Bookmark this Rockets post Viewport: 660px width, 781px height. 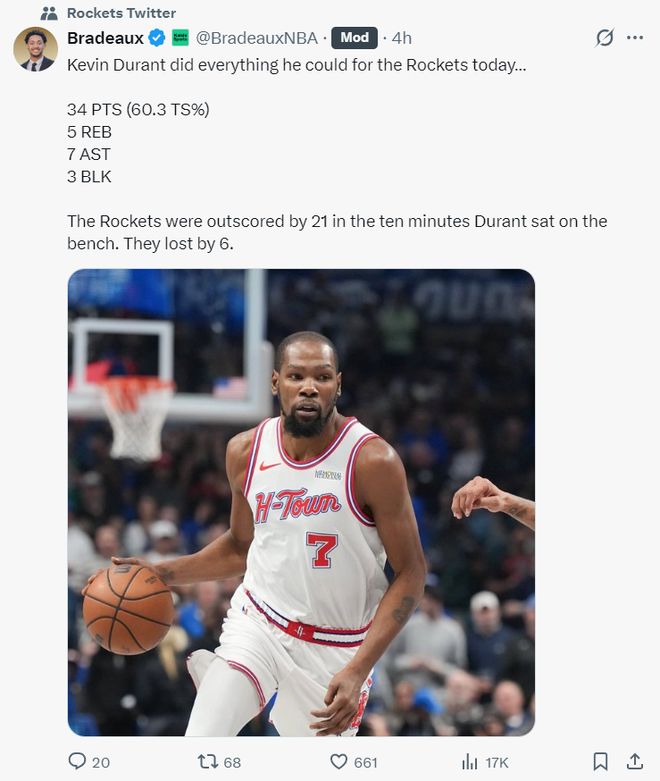[600, 762]
